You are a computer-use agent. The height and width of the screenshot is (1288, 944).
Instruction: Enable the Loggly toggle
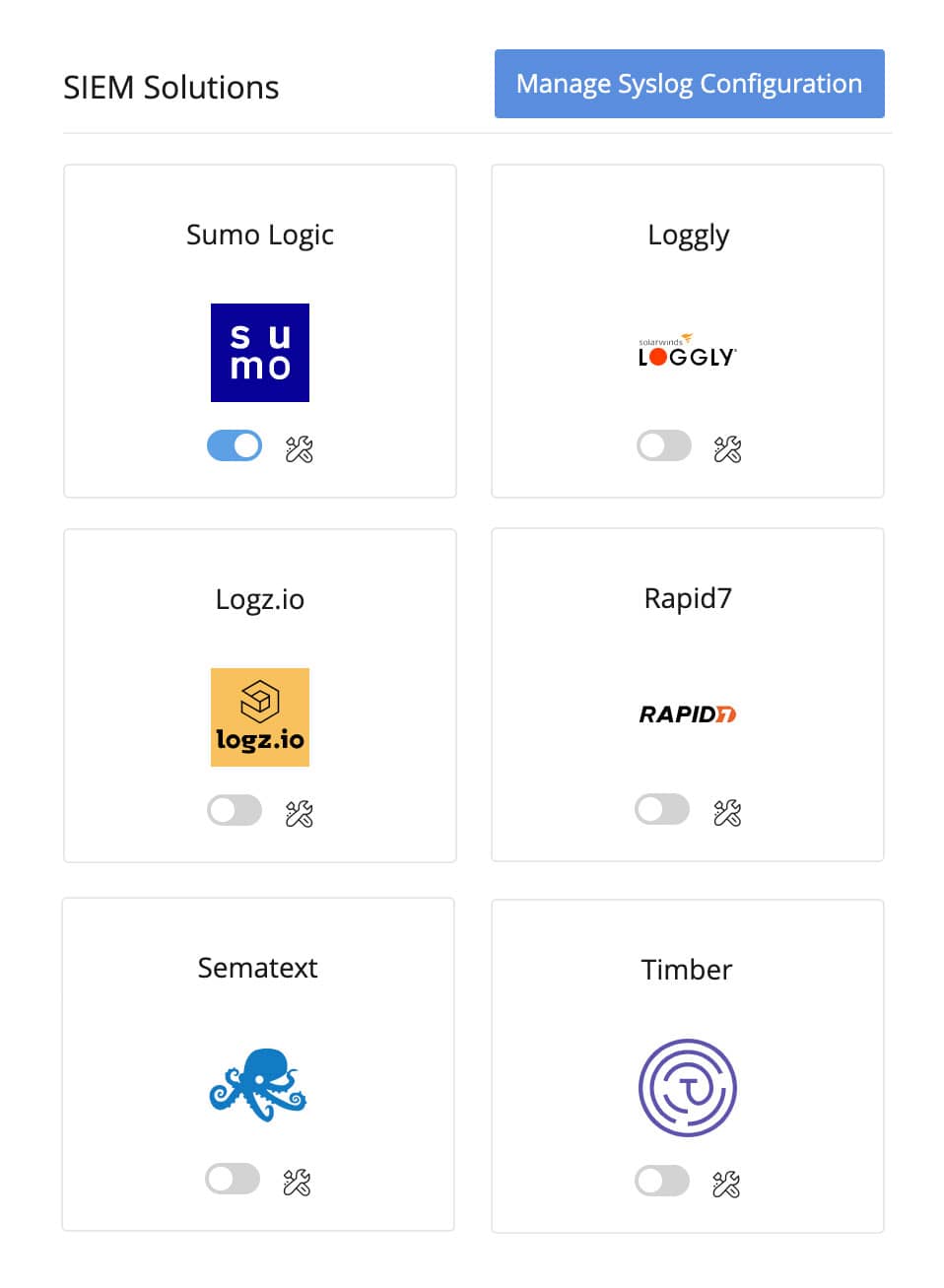pos(663,446)
